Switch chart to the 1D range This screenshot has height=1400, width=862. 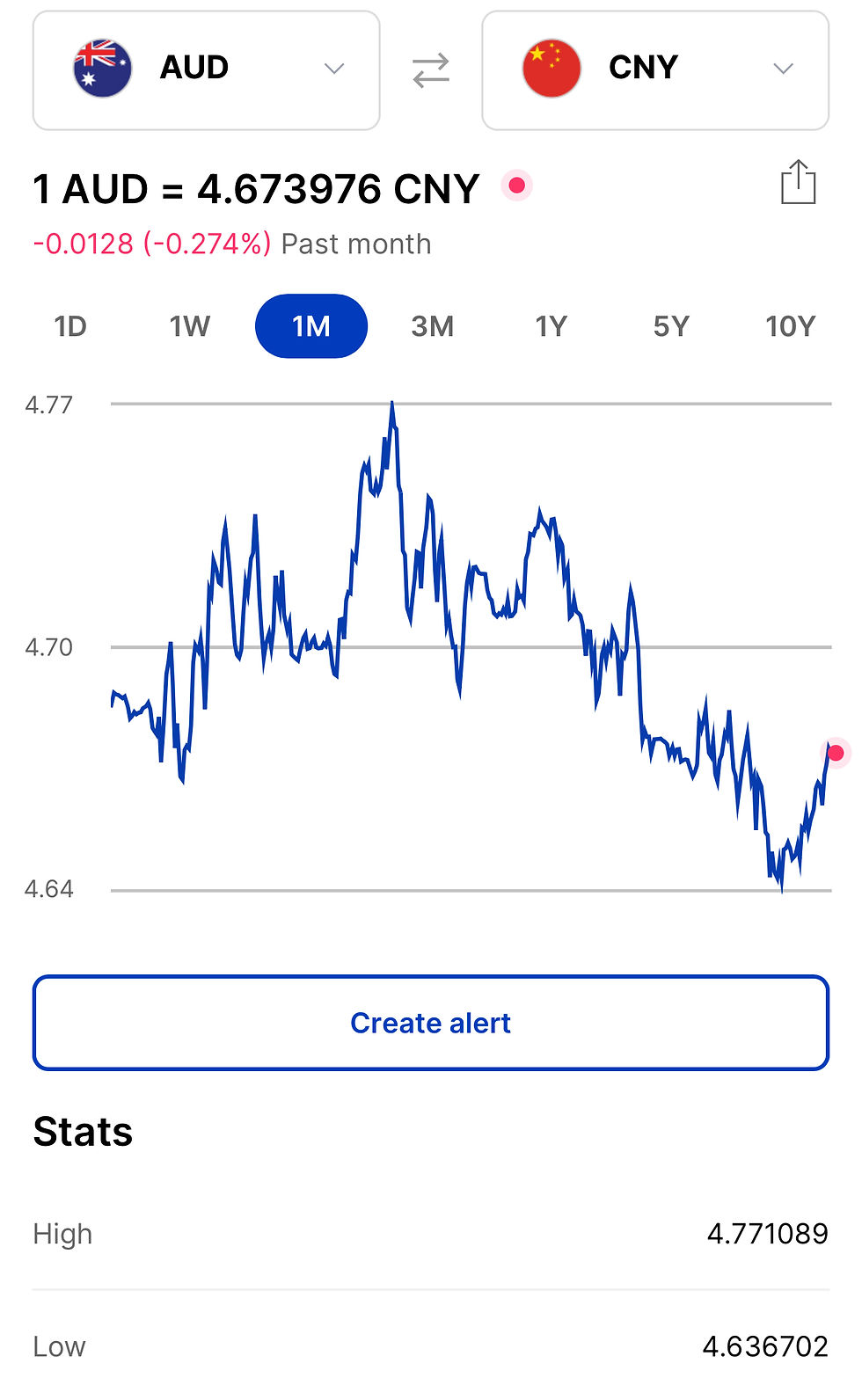pyautogui.click(x=70, y=326)
